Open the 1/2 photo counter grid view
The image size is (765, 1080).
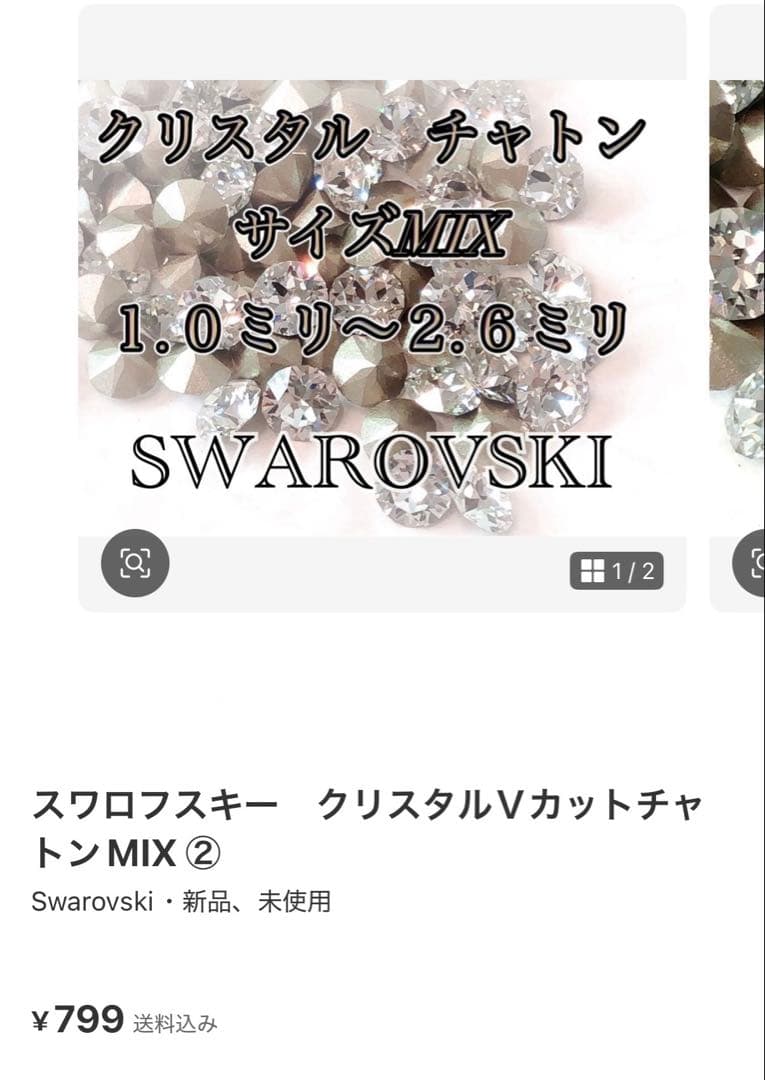[x=617, y=571]
